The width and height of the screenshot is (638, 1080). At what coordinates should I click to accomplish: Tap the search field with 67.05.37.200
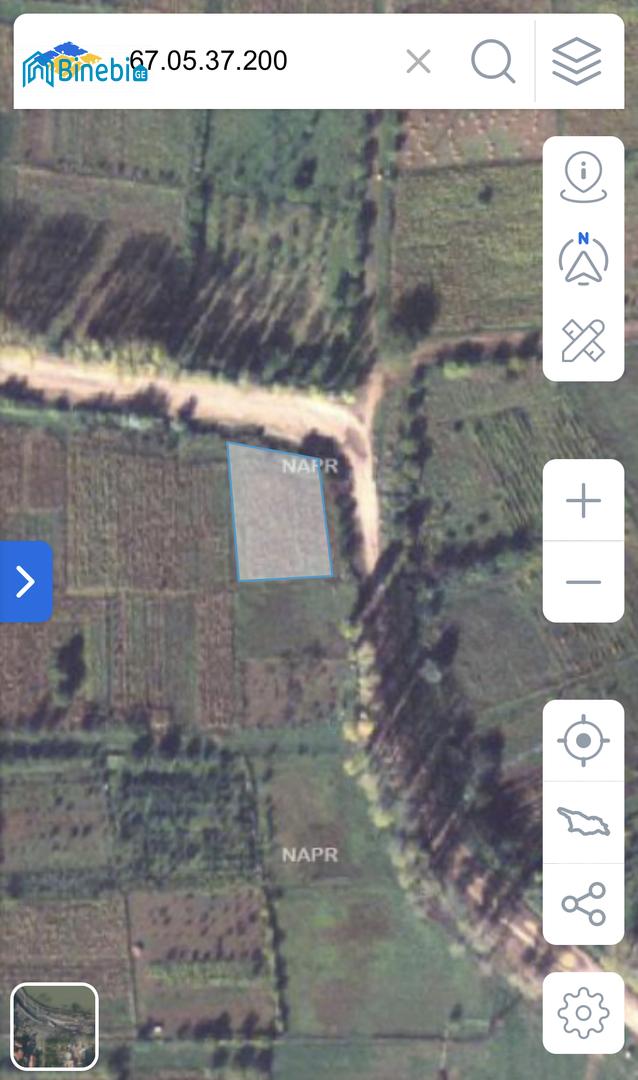pos(260,61)
